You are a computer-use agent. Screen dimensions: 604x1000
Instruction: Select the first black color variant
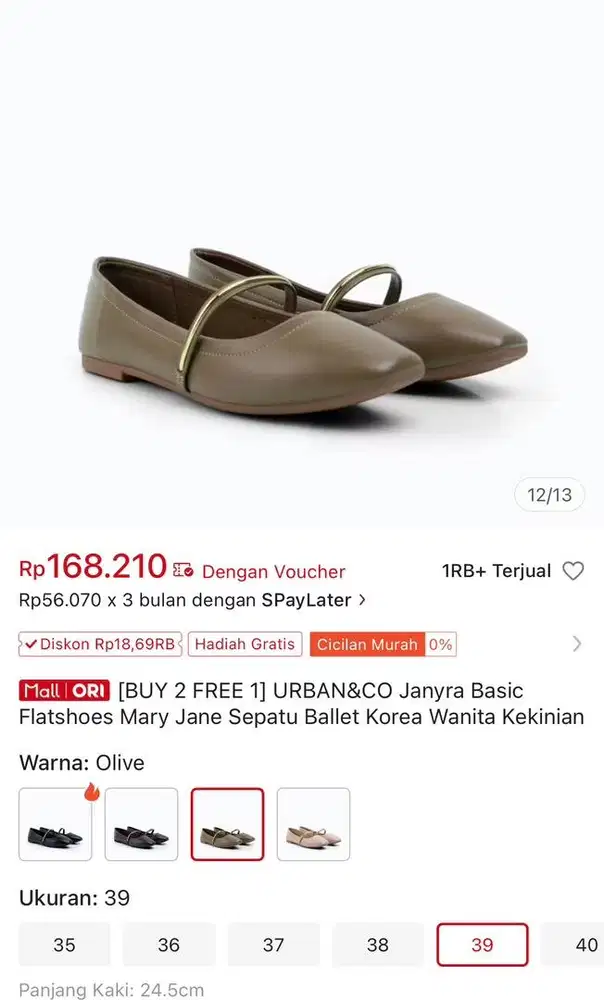(55, 825)
